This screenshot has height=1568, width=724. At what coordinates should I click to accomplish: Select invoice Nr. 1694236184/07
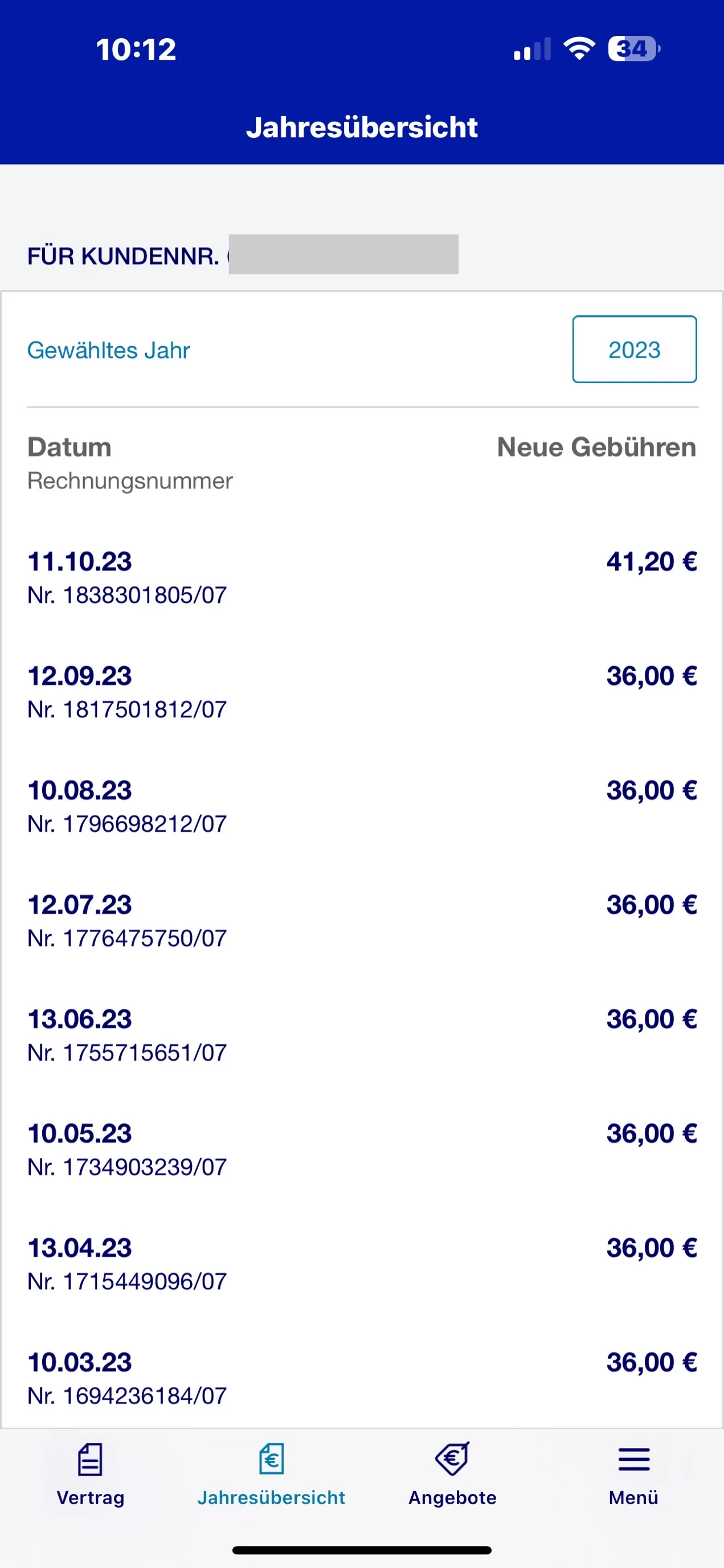(362, 1379)
